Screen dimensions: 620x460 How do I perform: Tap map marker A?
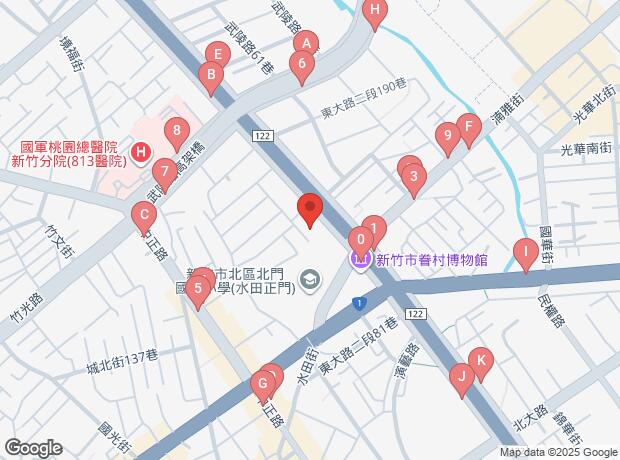click(x=308, y=44)
